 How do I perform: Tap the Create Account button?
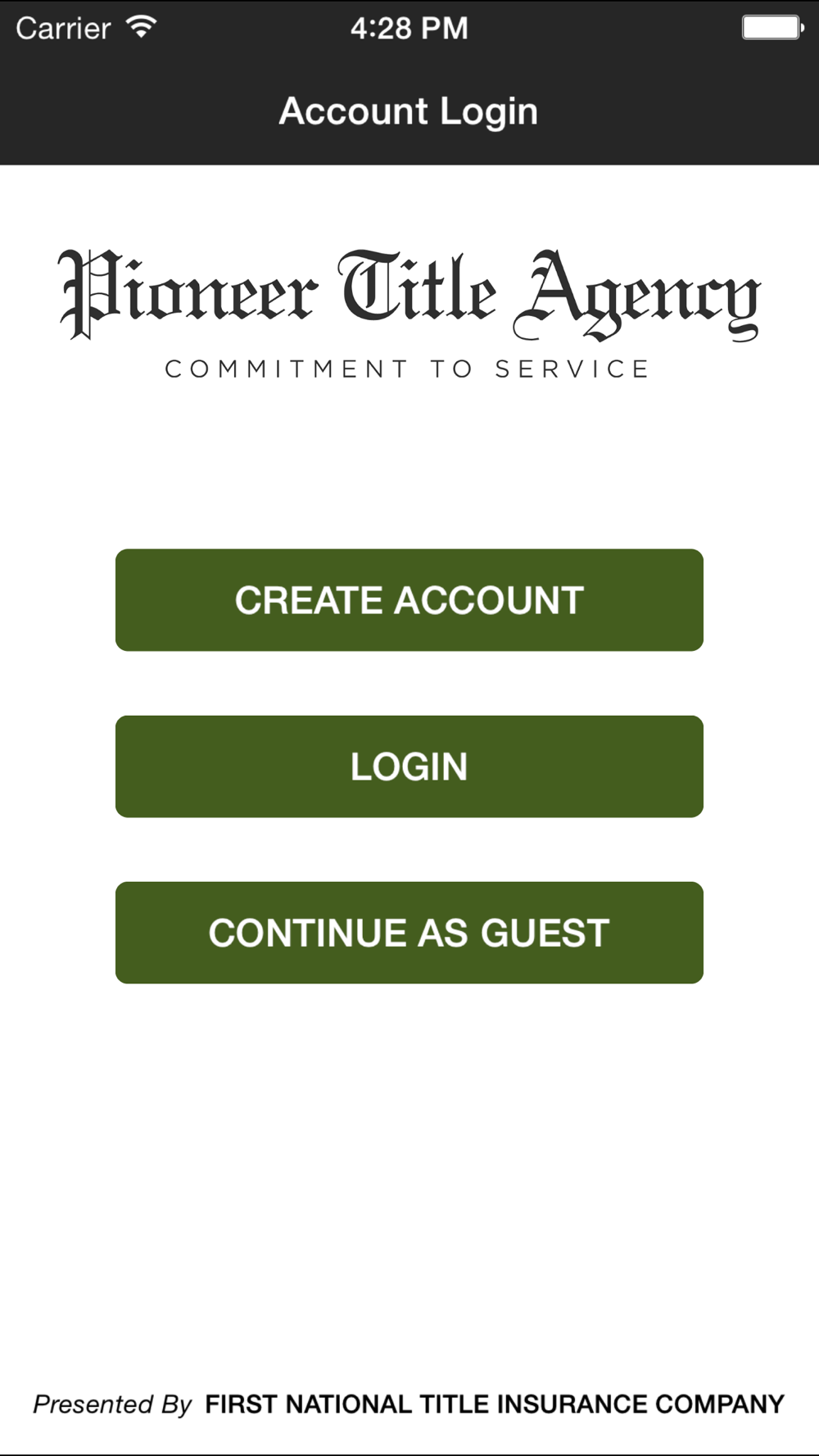(409, 600)
